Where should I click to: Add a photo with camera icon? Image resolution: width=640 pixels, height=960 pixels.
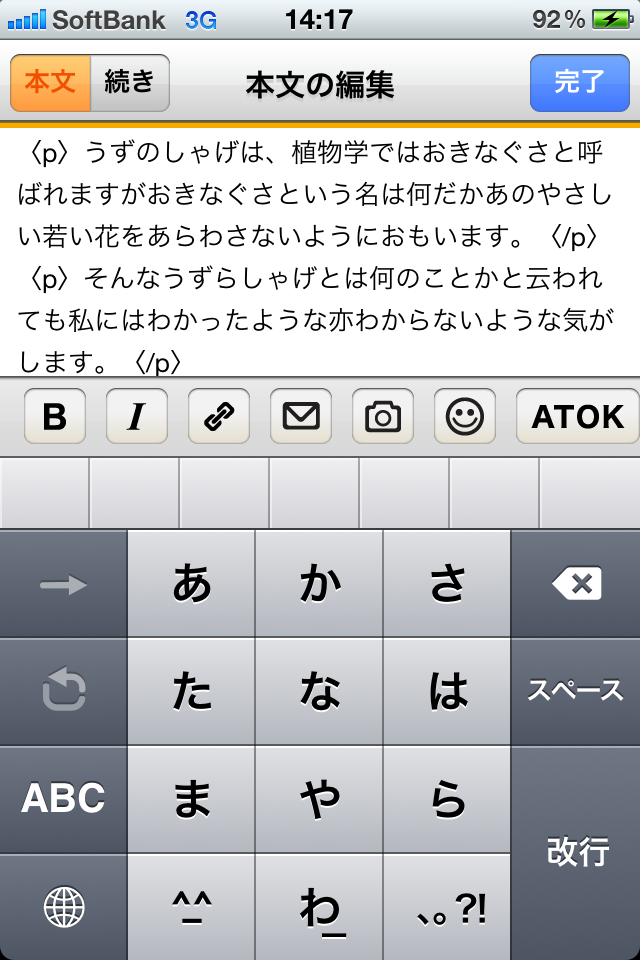(382, 416)
